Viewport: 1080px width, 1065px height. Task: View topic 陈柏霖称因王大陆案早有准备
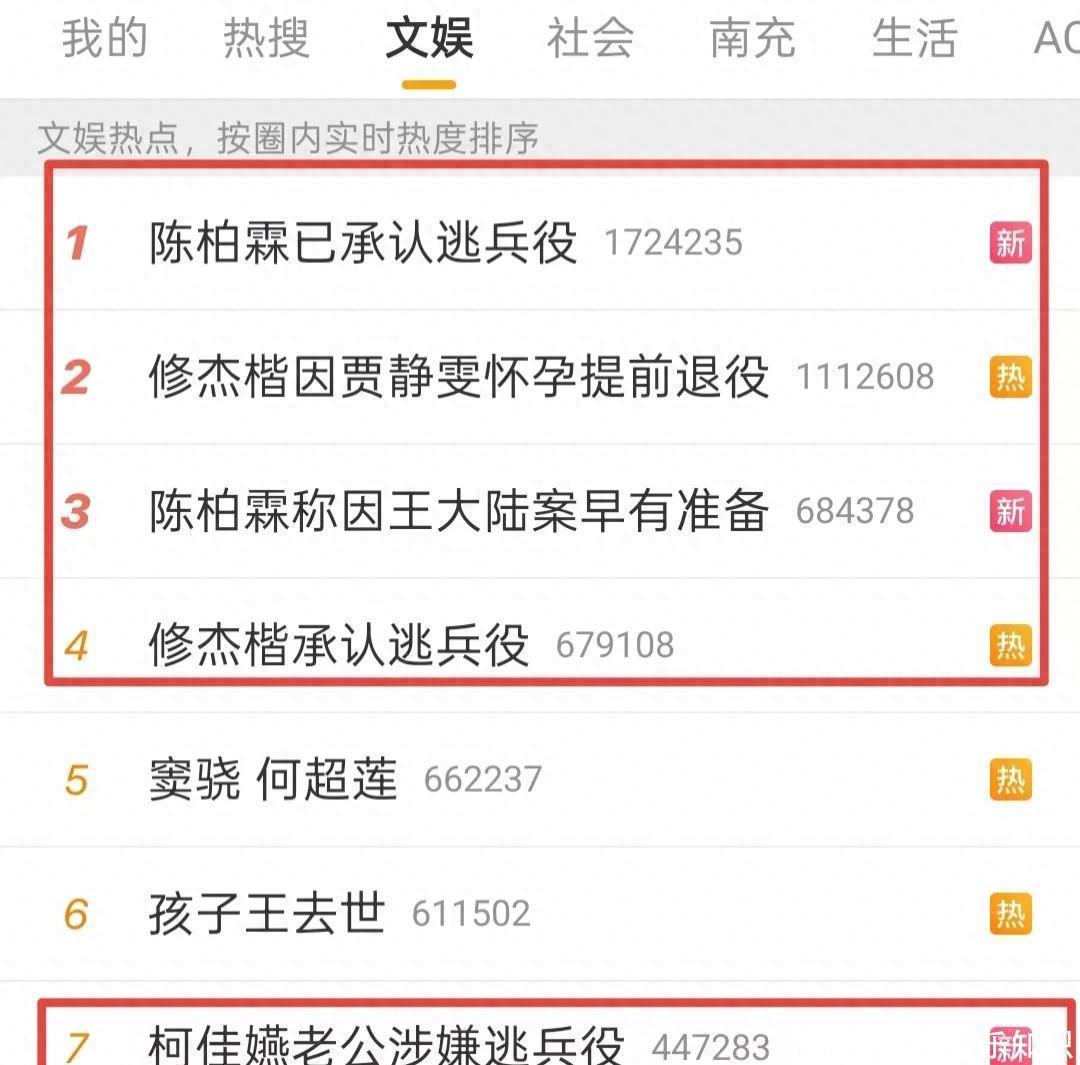[x=459, y=511]
